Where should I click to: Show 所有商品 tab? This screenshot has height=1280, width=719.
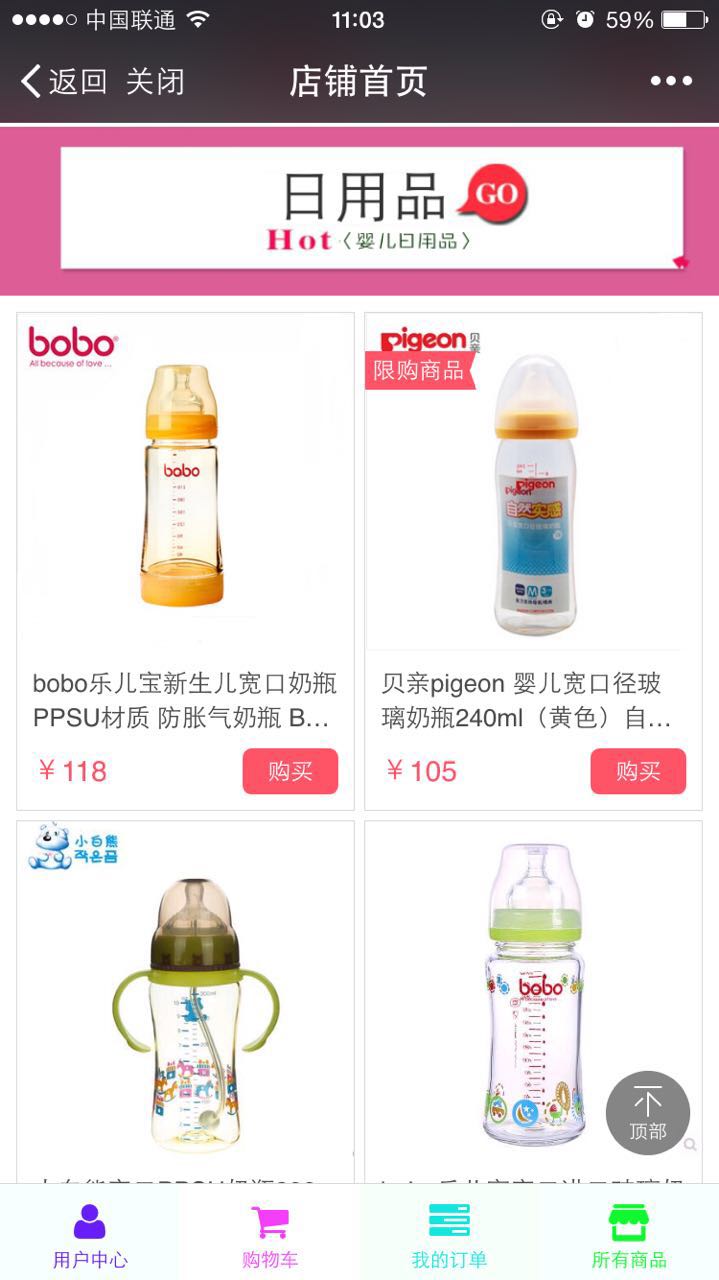629,1235
